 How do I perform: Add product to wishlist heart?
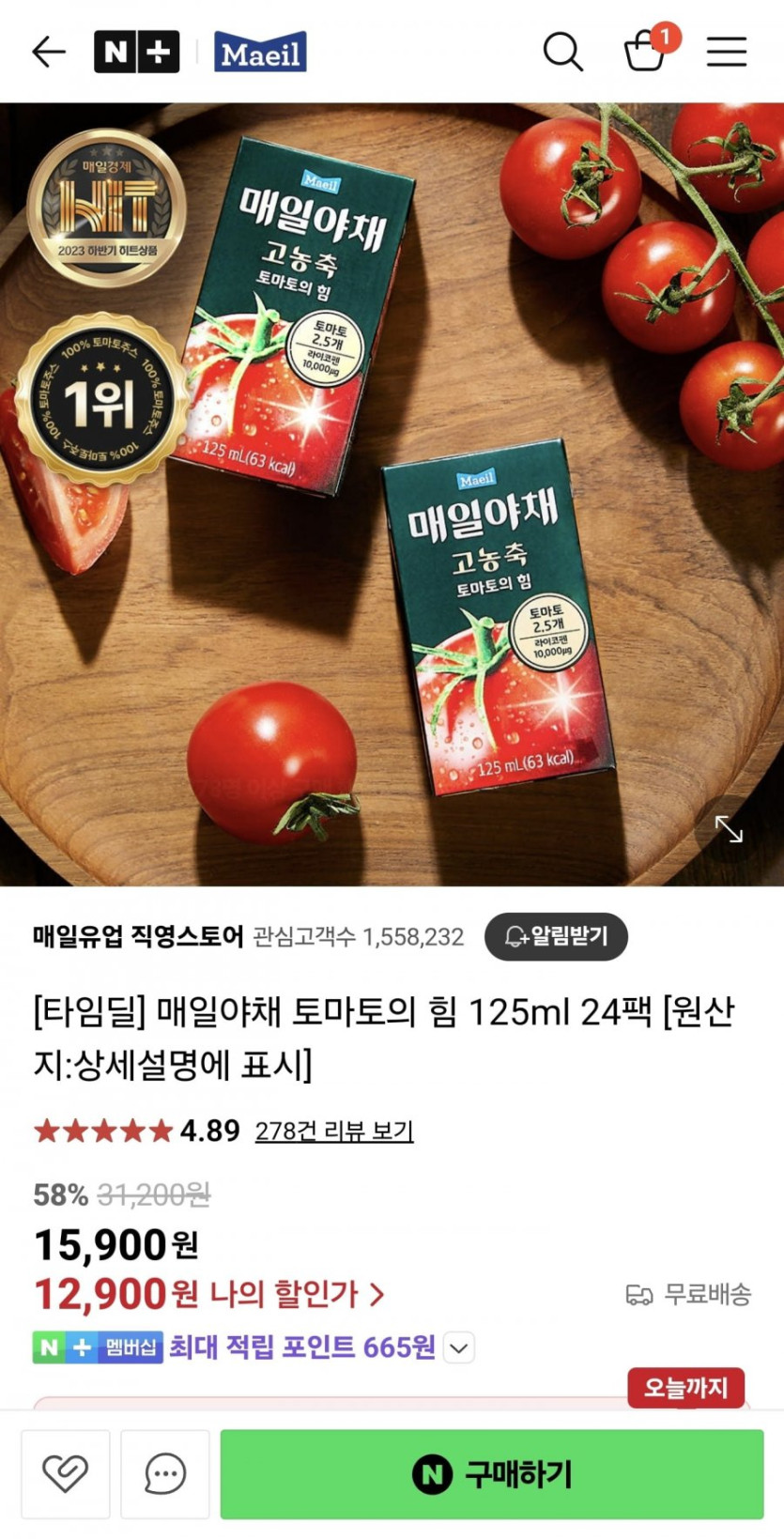pyautogui.click(x=66, y=1473)
